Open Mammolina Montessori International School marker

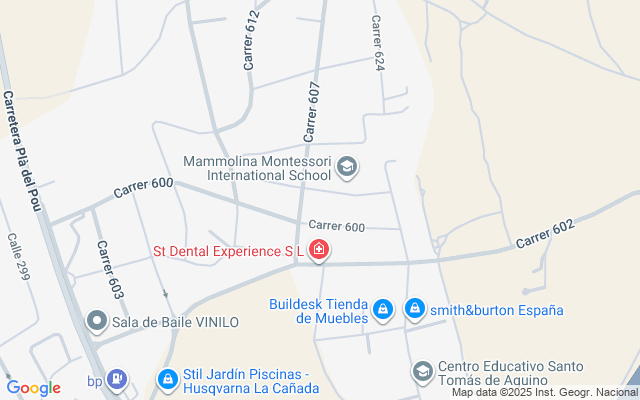(x=347, y=167)
